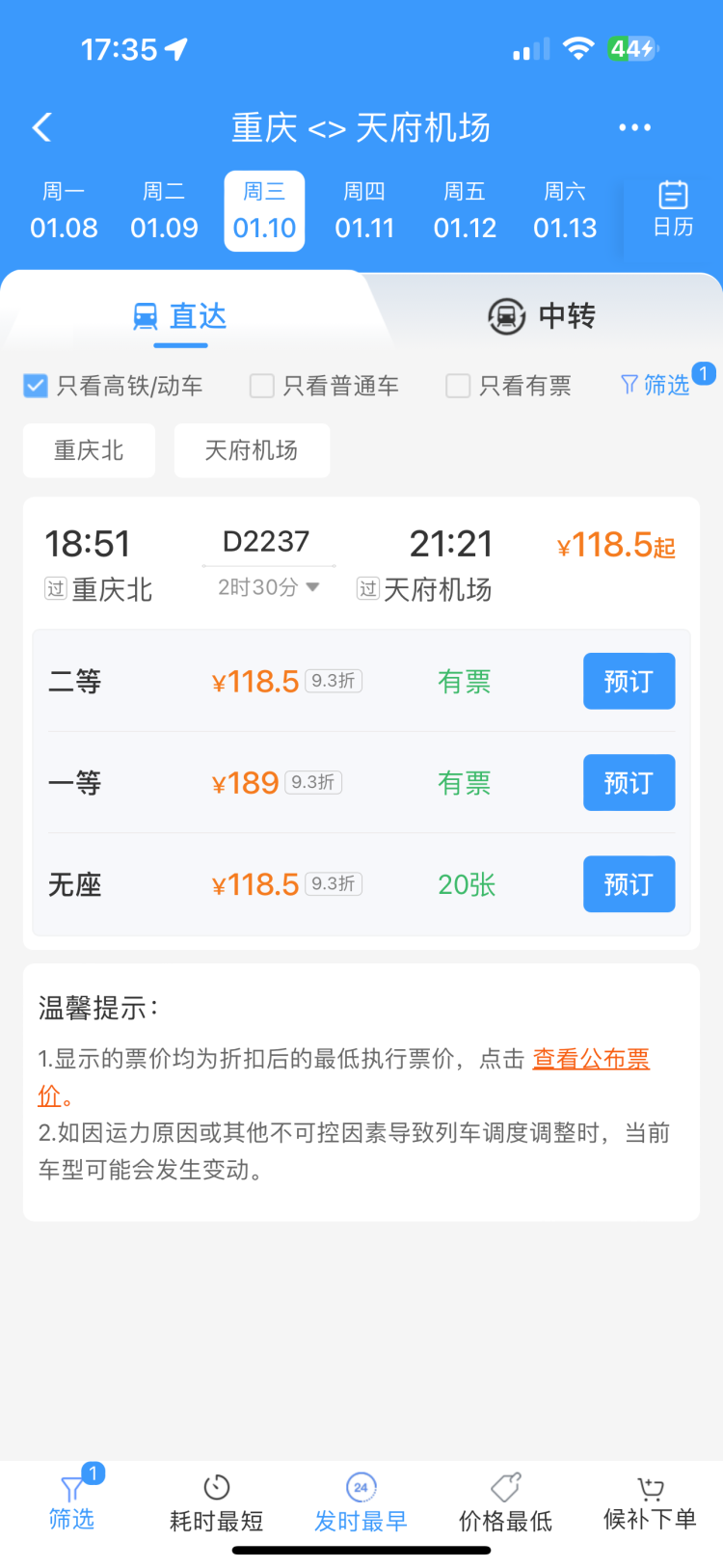This screenshot has height=1568, width=723.
Task: Switch to the 中转 transfer tab
Action: [542, 316]
